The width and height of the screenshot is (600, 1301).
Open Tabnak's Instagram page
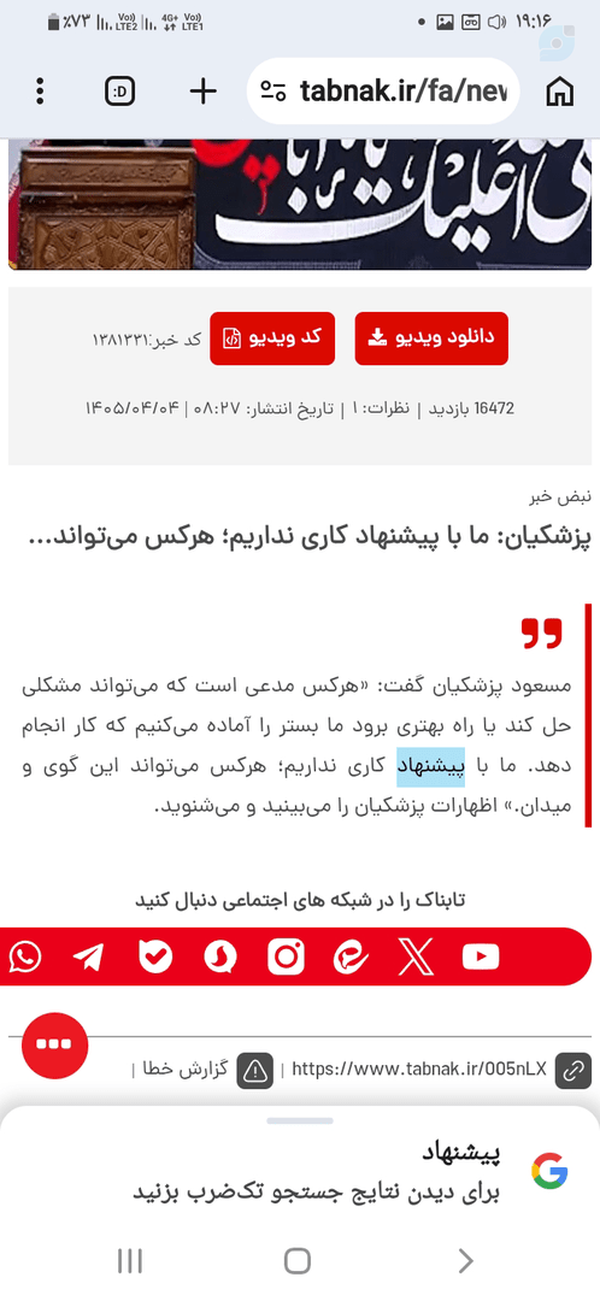(x=286, y=958)
